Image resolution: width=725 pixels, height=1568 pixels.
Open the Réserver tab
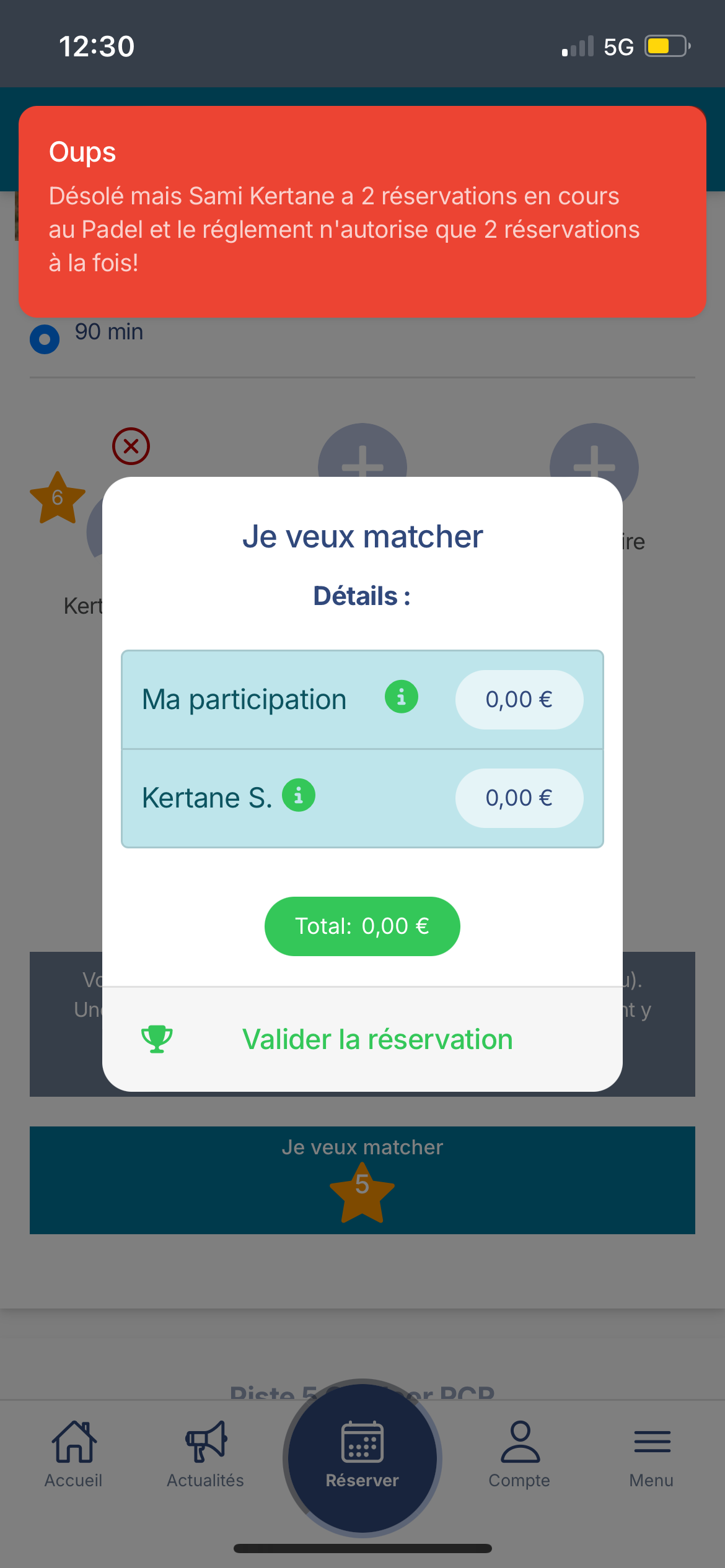pos(362,1455)
